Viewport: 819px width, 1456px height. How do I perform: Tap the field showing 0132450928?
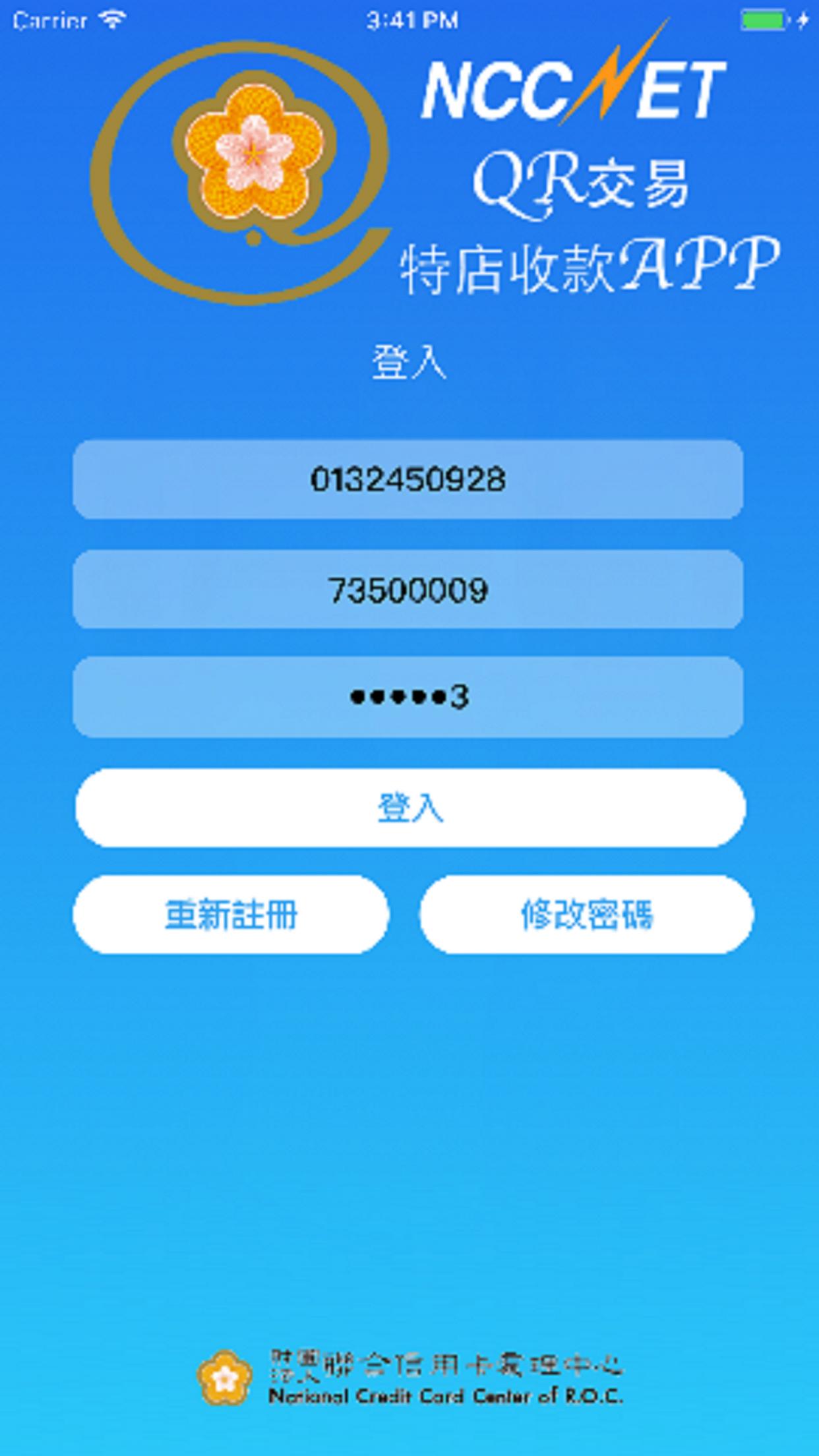point(408,479)
